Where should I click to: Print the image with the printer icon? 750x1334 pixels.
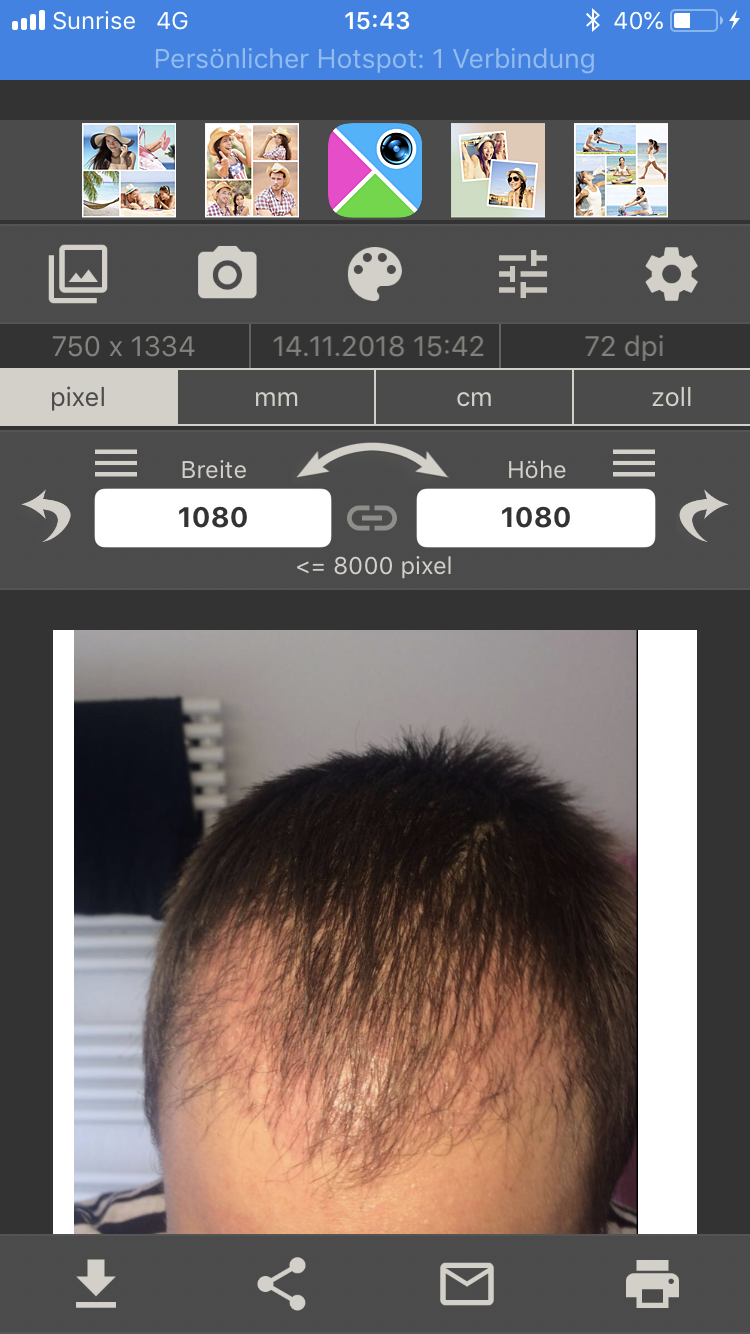[x=652, y=1284]
